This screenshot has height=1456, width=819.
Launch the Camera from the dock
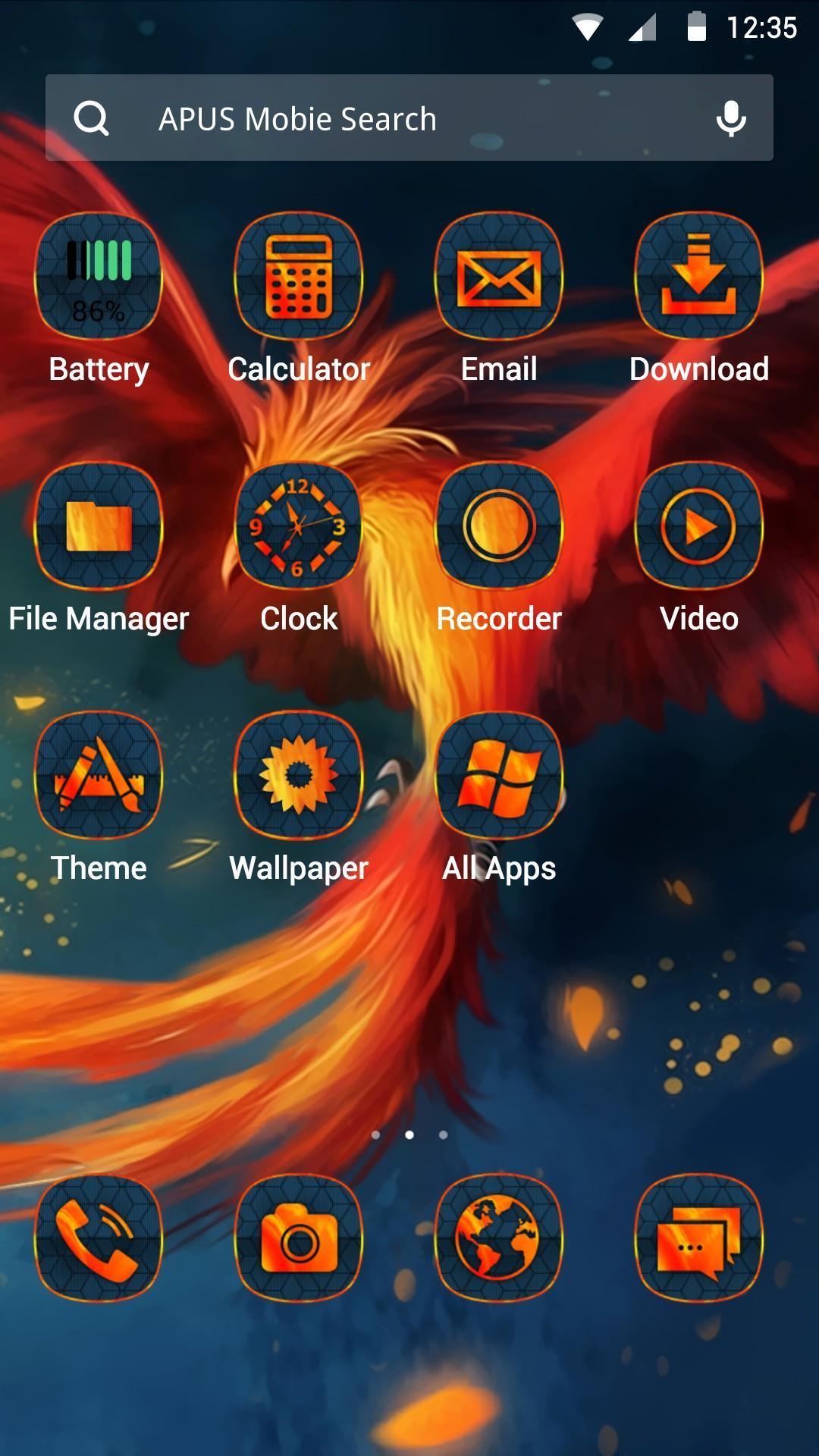299,1236
